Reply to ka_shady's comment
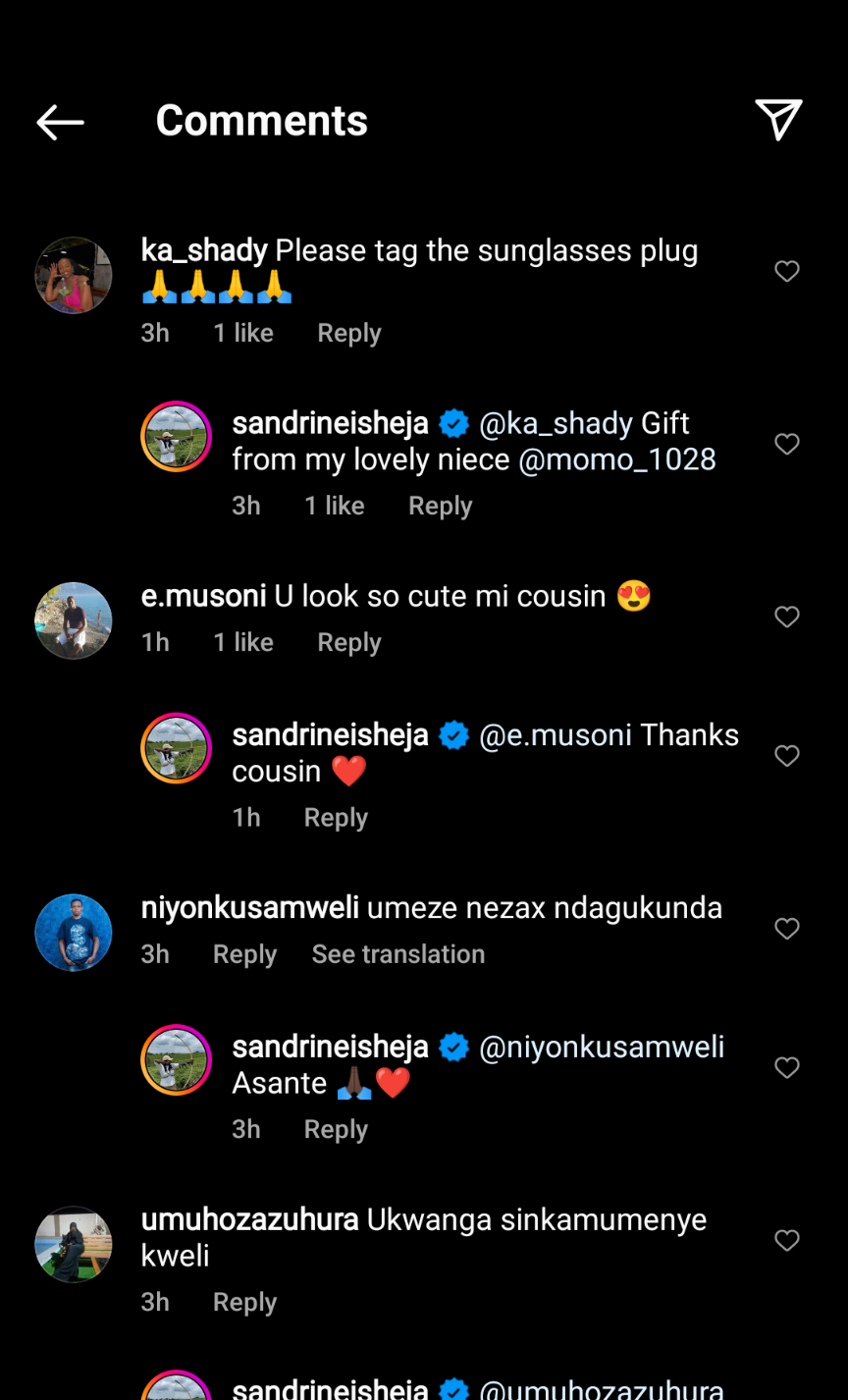Screen dimensions: 848x1400 (x=348, y=334)
